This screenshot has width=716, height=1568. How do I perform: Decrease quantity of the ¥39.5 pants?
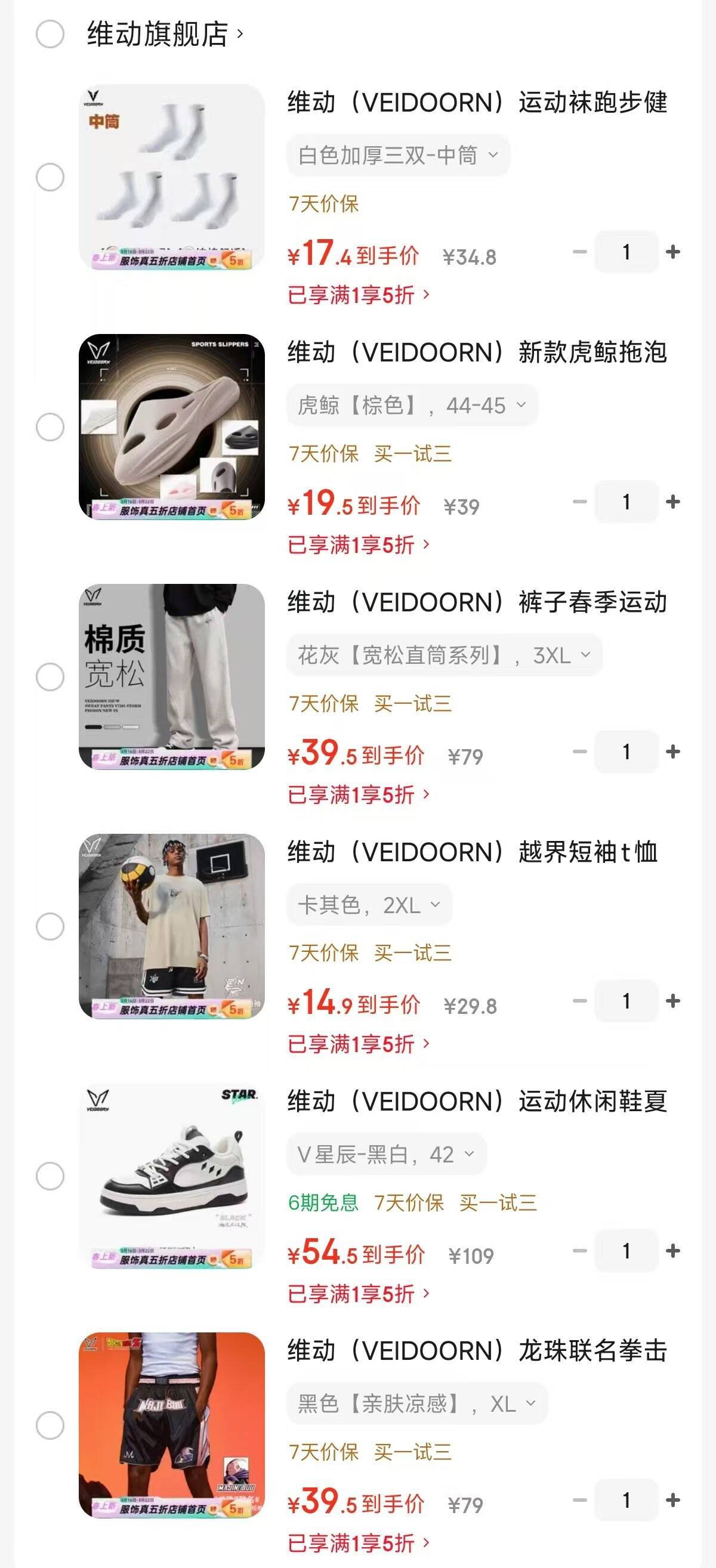point(579,751)
